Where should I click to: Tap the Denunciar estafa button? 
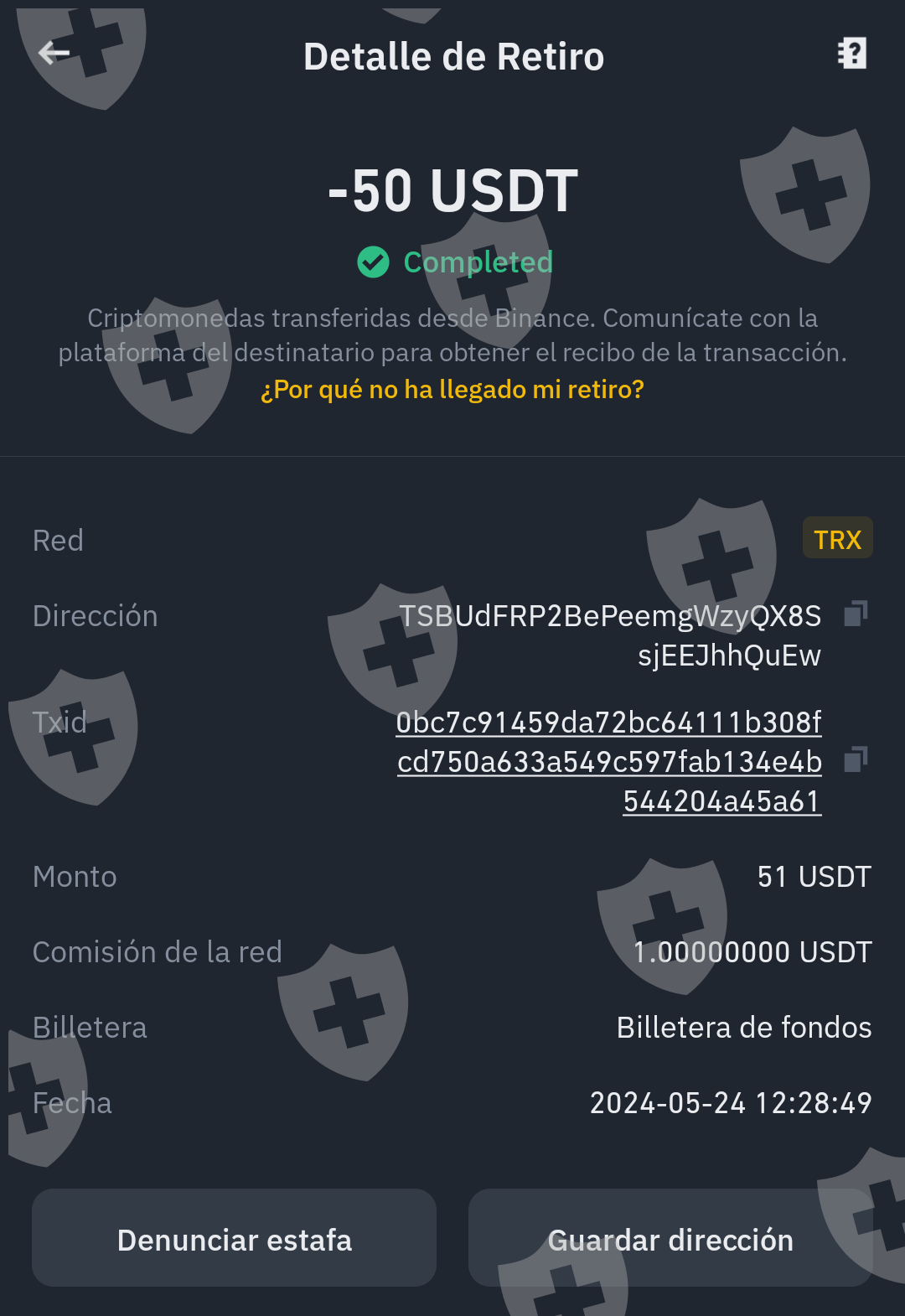235,1238
